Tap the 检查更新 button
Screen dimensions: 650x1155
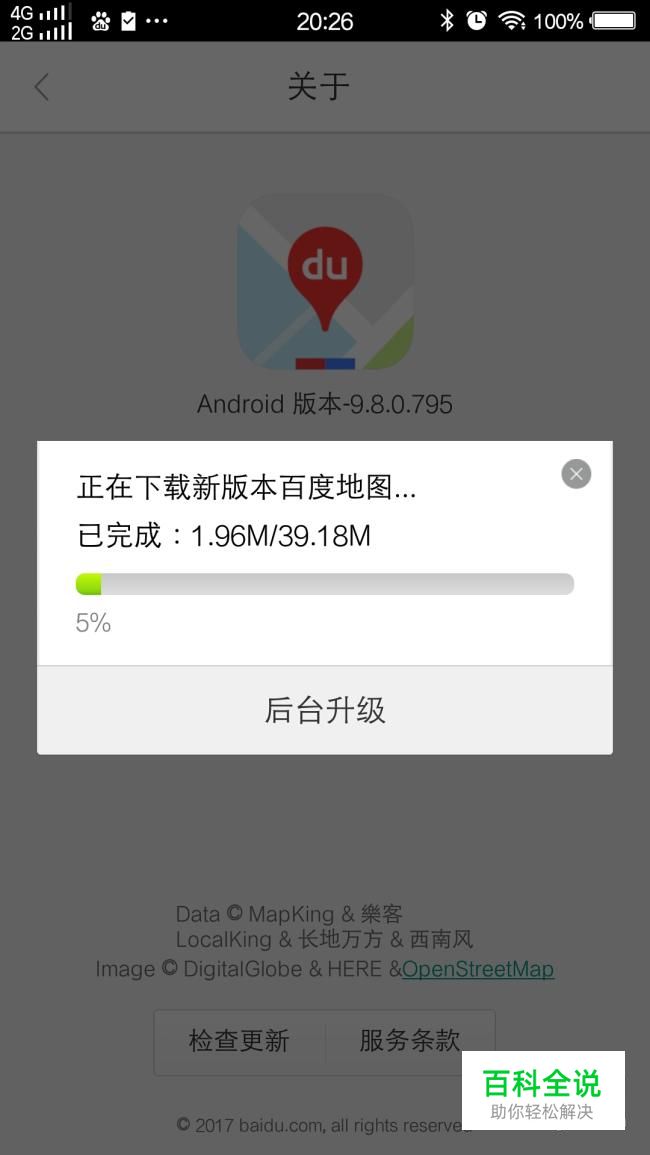point(239,1041)
